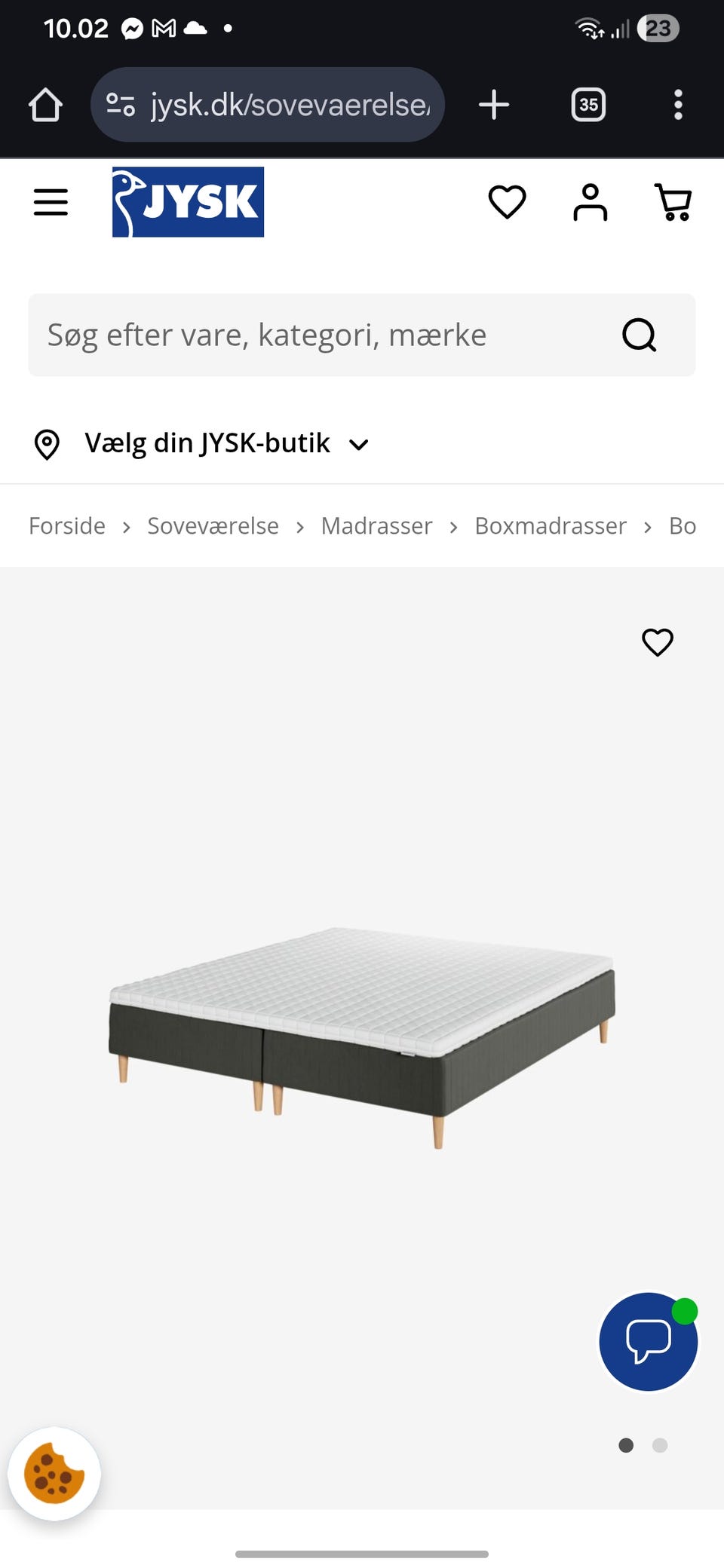Viewport: 724px width, 1568px height.
Task: Open the browser overflow menu
Action: (678, 105)
